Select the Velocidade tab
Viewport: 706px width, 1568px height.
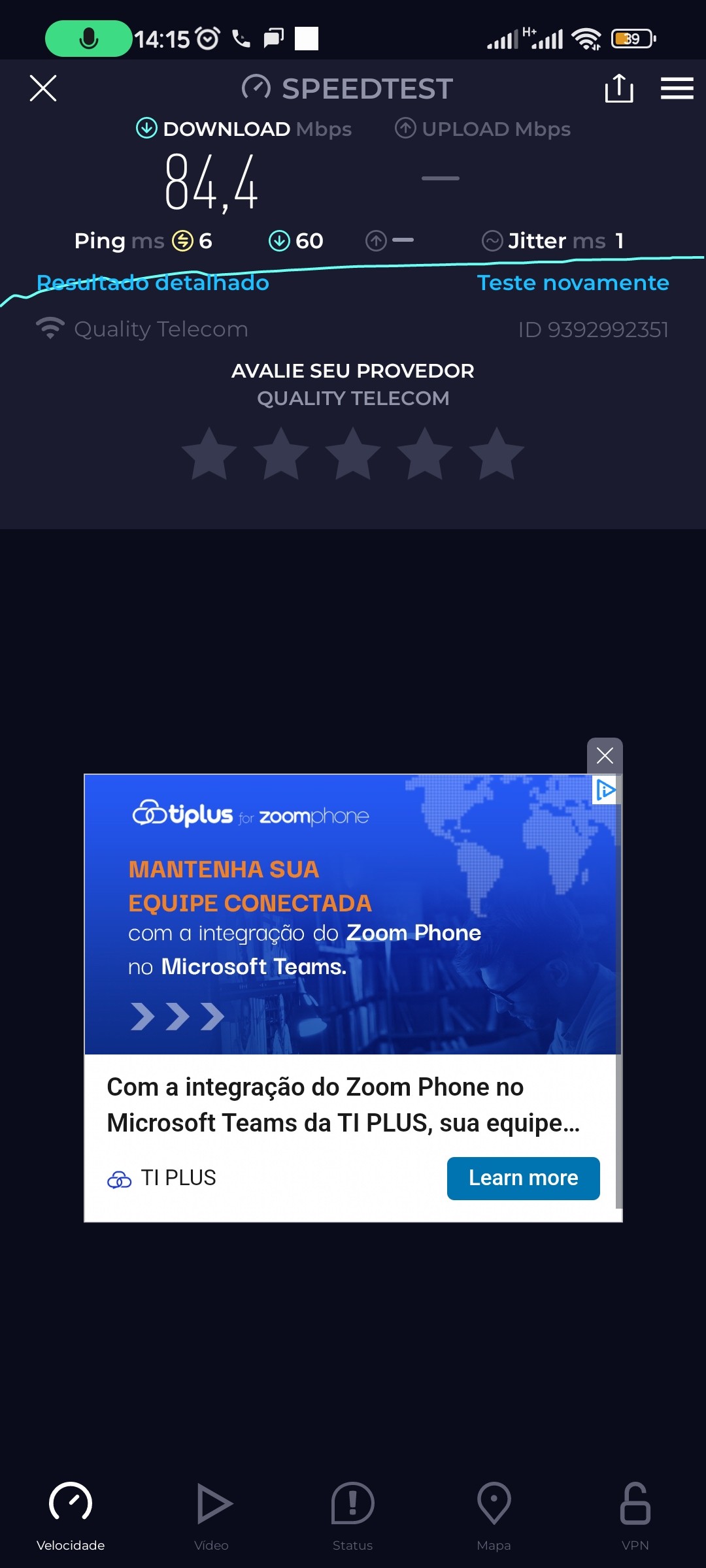71,1516
